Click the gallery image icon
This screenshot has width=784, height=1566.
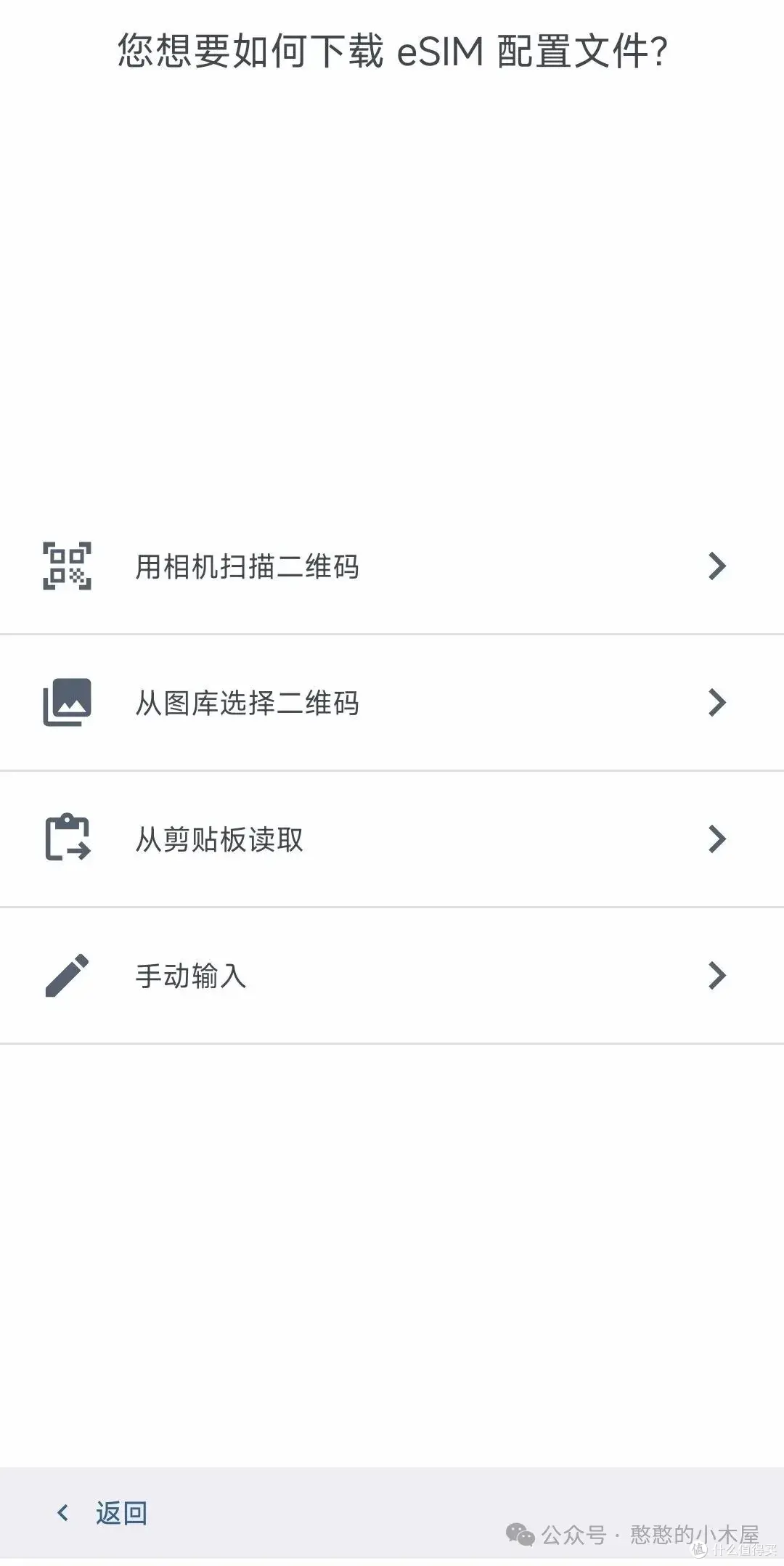coord(68,702)
